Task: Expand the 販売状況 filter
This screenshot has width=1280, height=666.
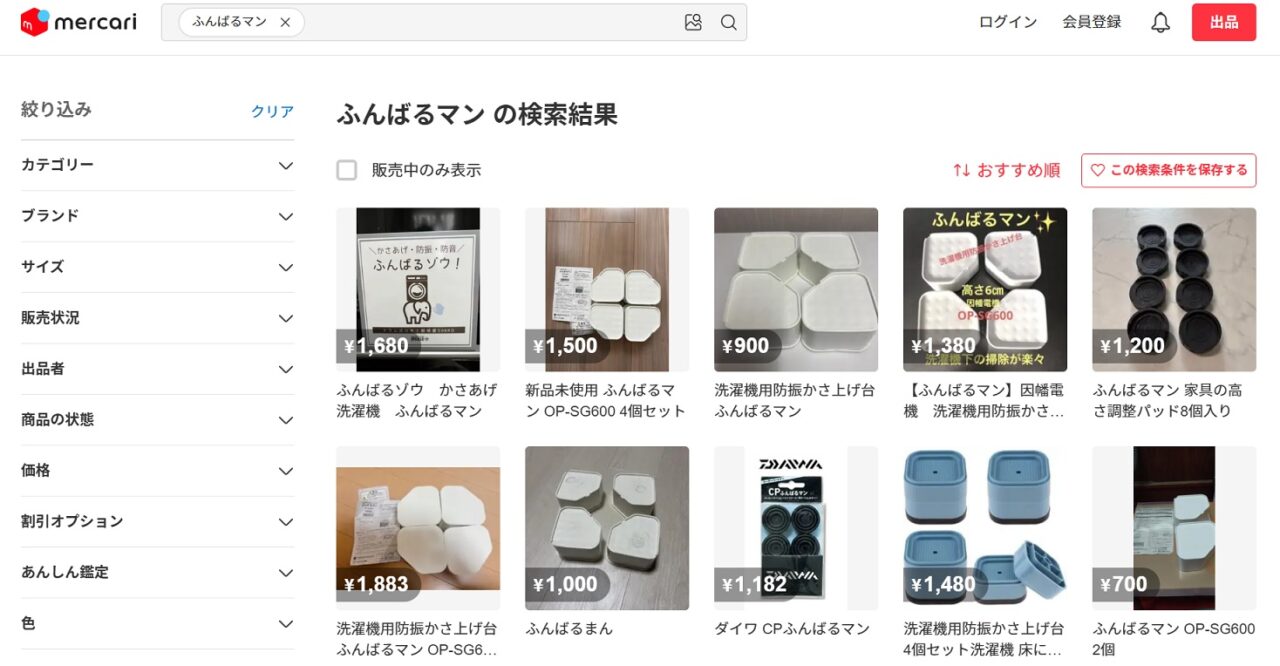Action: point(157,318)
